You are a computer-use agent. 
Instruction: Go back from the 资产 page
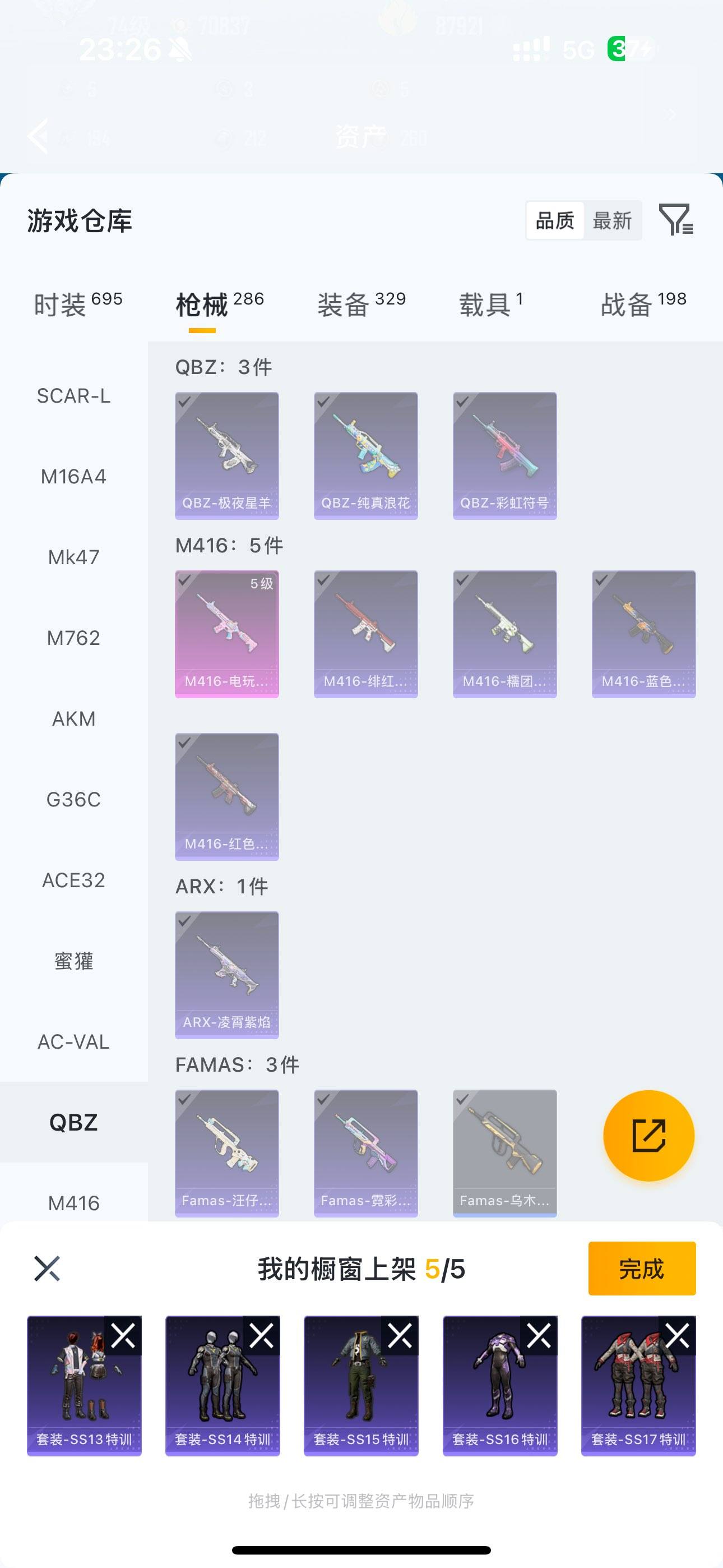tap(38, 136)
